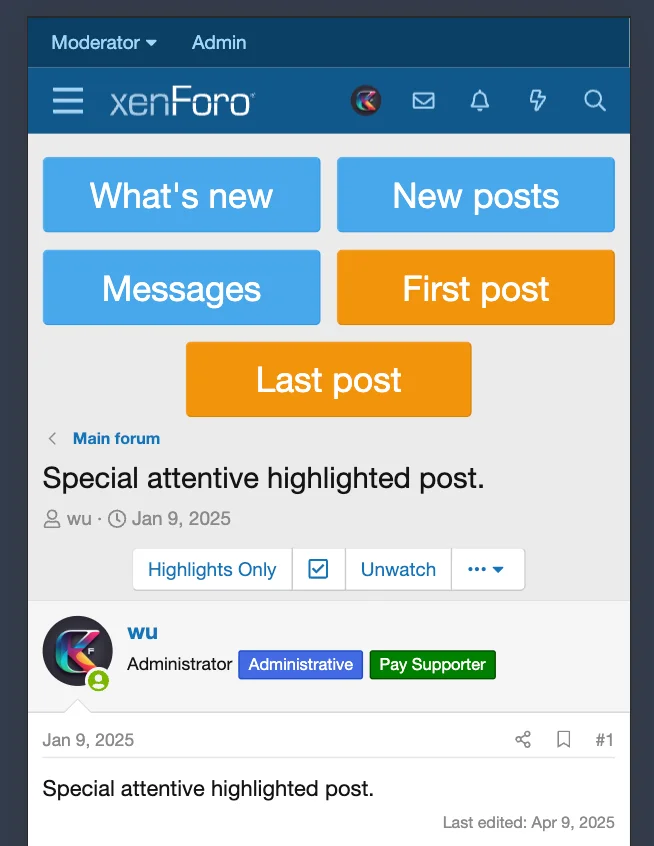Open the inbox envelope icon

point(424,101)
